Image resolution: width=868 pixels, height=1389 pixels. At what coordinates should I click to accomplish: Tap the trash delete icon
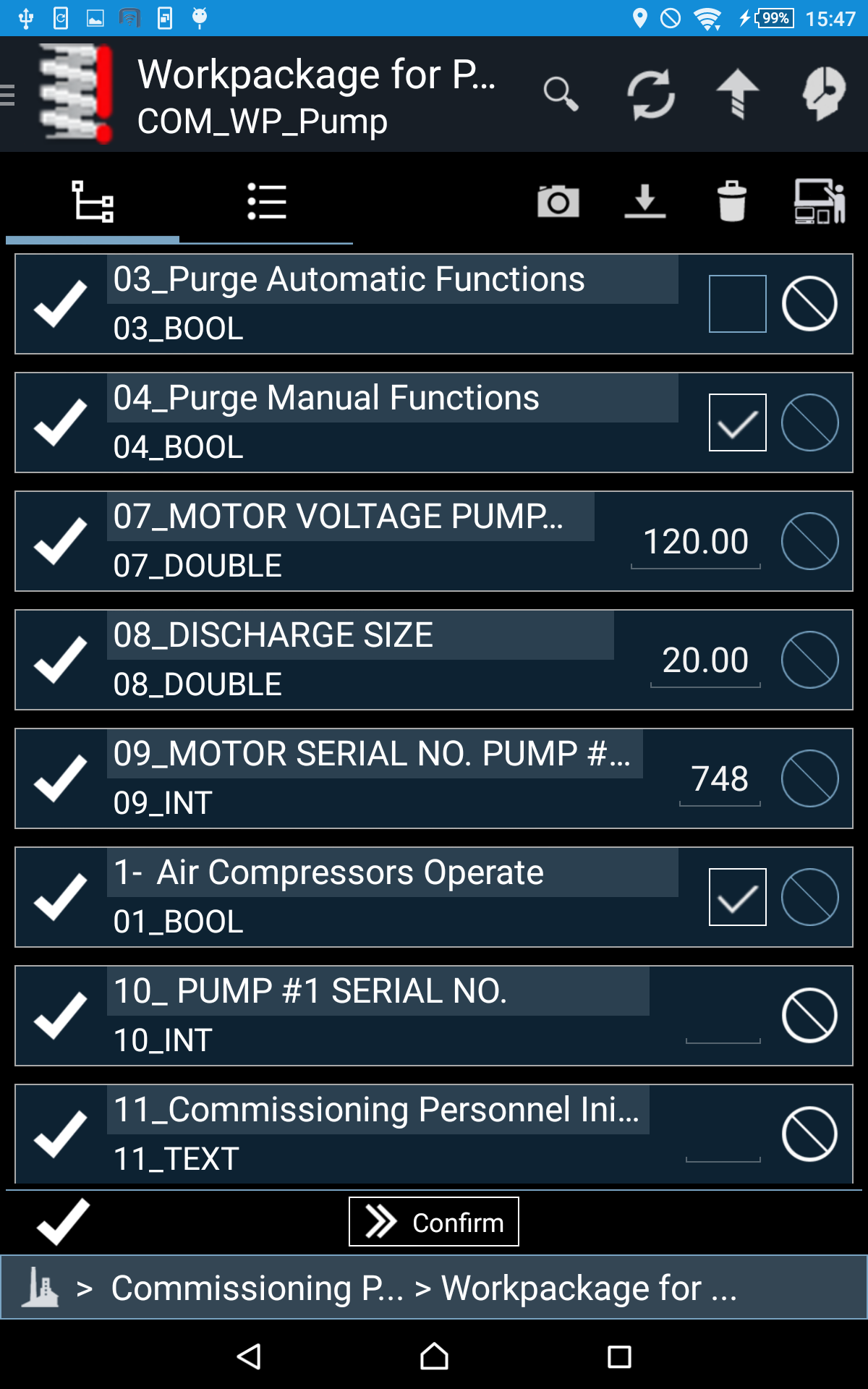coord(731,202)
